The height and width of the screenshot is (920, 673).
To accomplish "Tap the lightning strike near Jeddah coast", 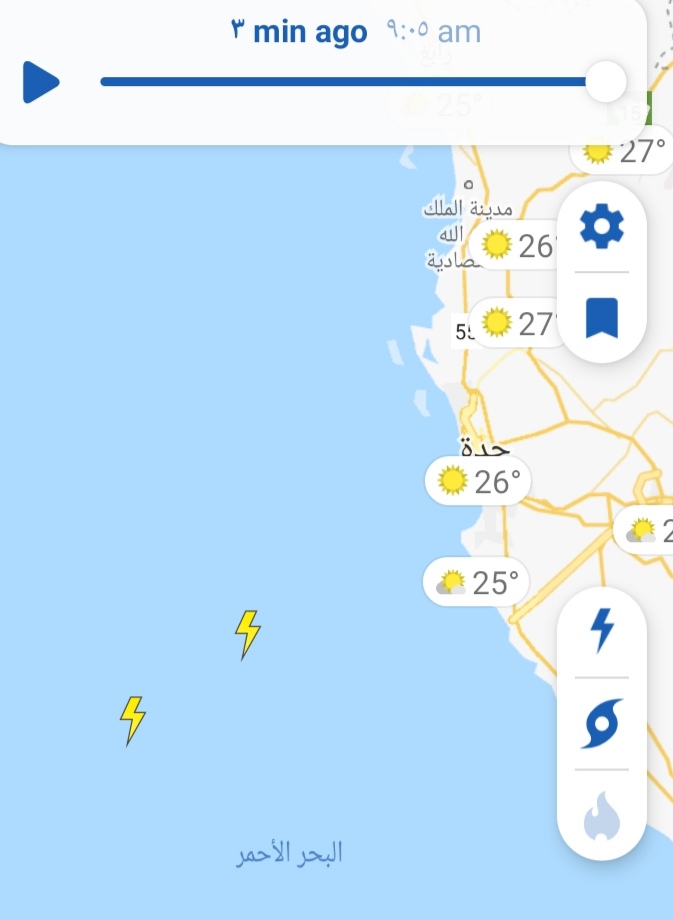I will (247, 634).
